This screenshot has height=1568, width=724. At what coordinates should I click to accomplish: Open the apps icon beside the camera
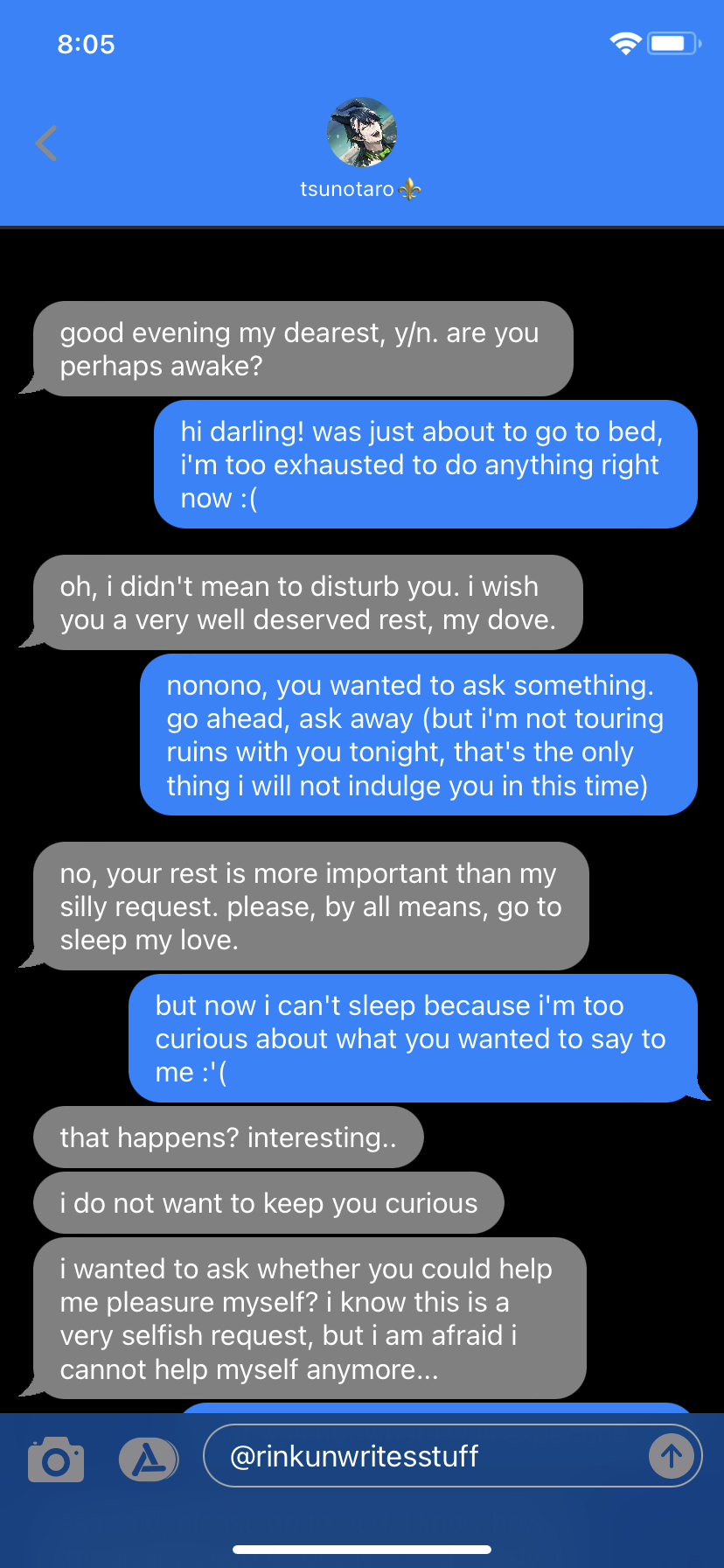click(148, 1459)
